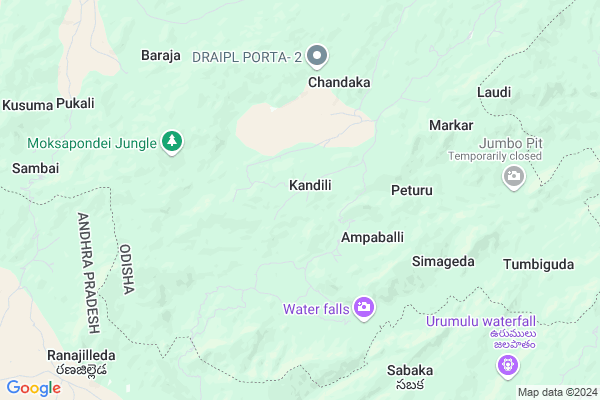Open the Jumbo Pit photo spot marker
The width and height of the screenshot is (600, 400).
point(514,177)
